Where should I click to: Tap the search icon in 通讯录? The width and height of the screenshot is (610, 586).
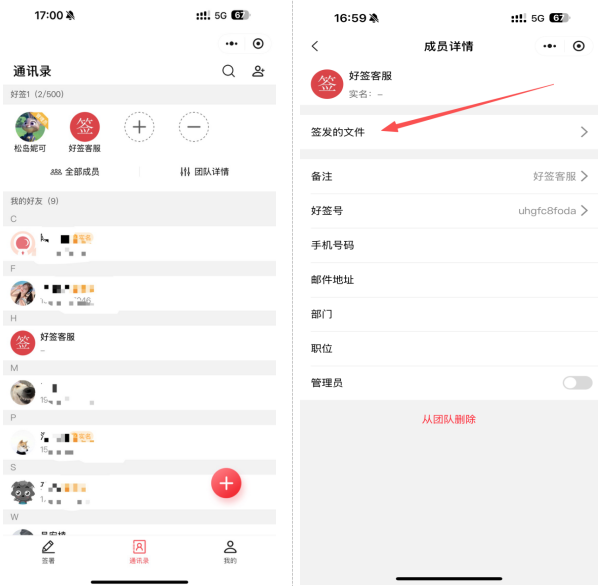coord(229,71)
